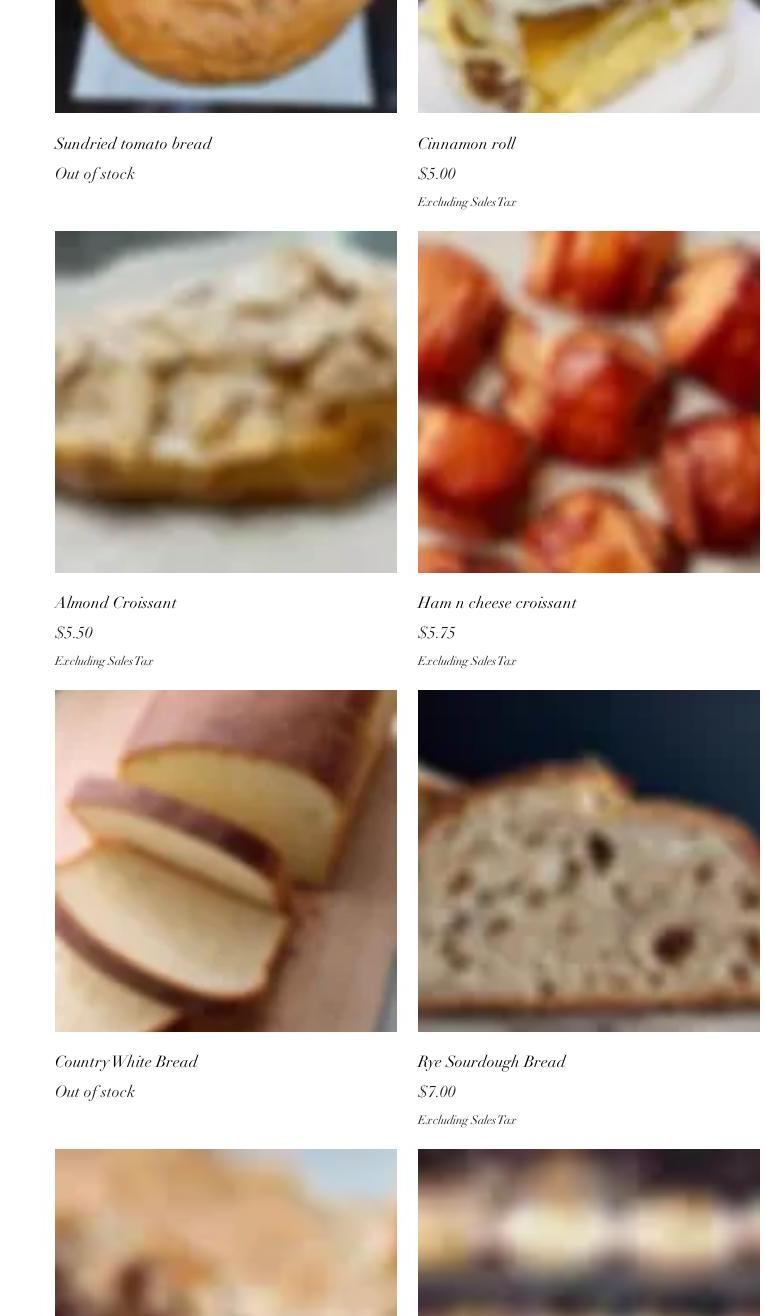
Task: Open the Country White Bread photo
Action: click(x=225, y=860)
